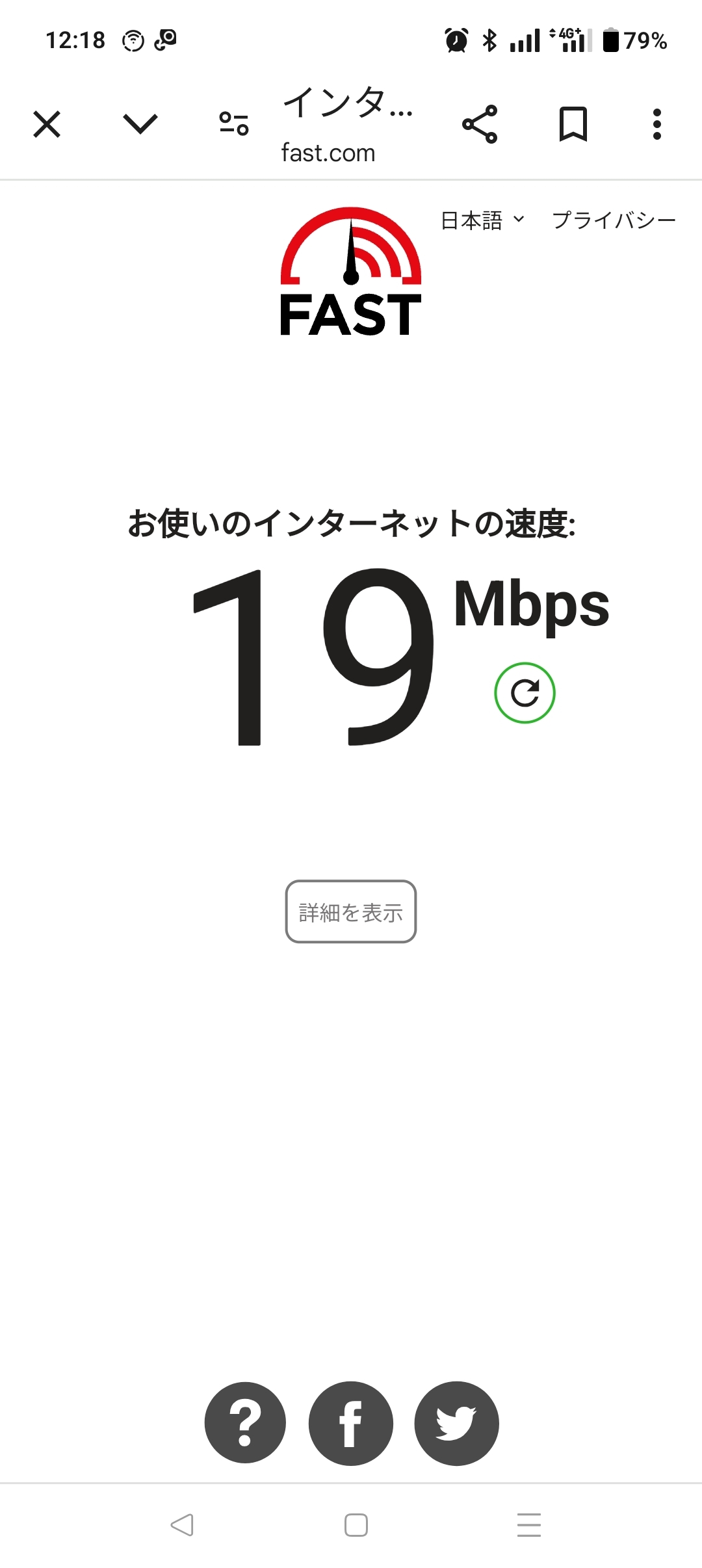Share result on Facebook
Screen dimensions: 702x1568
[351, 1422]
